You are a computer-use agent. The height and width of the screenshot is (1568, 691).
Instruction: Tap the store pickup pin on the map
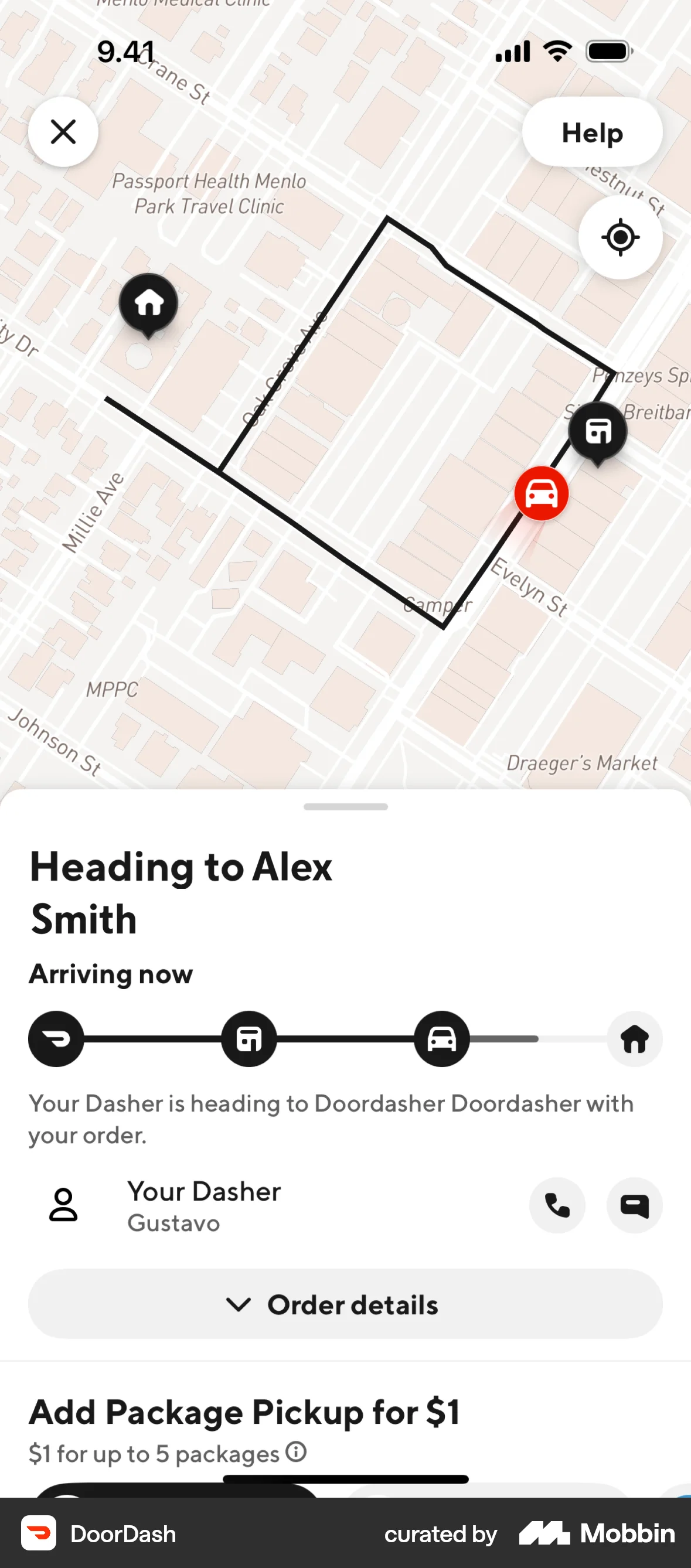[598, 431]
